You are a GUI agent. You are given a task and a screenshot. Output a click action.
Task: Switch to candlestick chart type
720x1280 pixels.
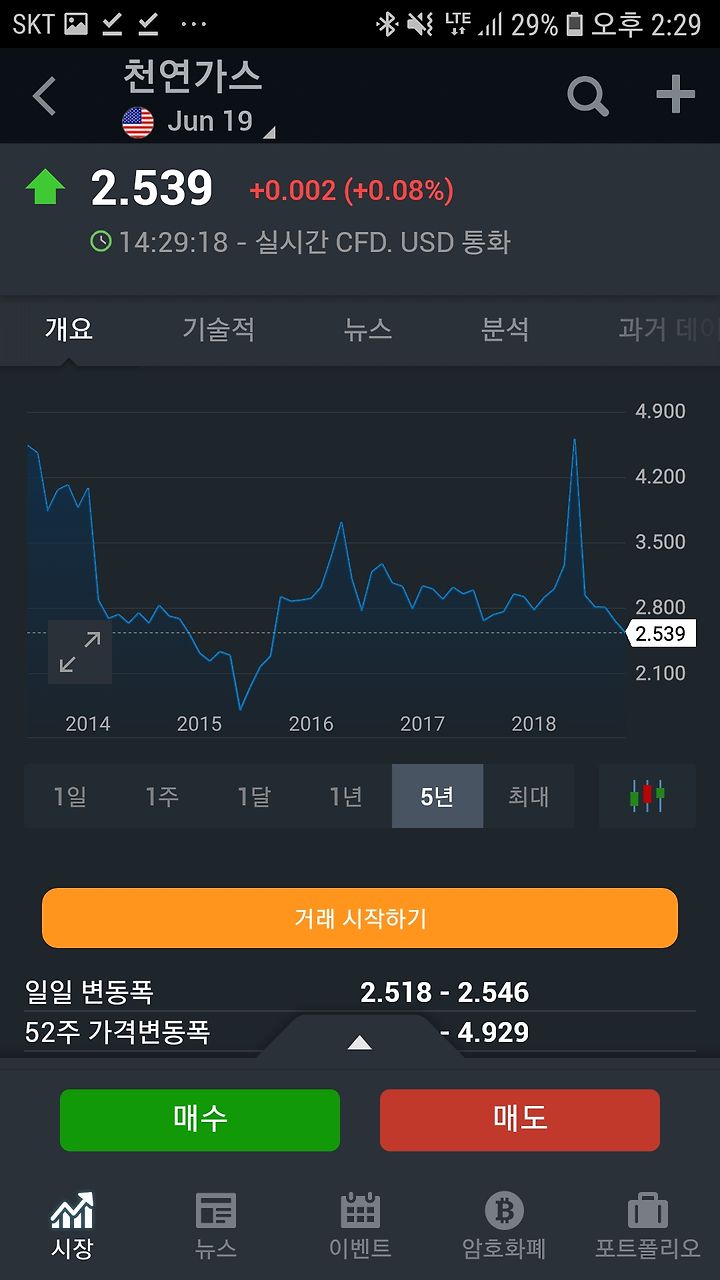tap(647, 796)
